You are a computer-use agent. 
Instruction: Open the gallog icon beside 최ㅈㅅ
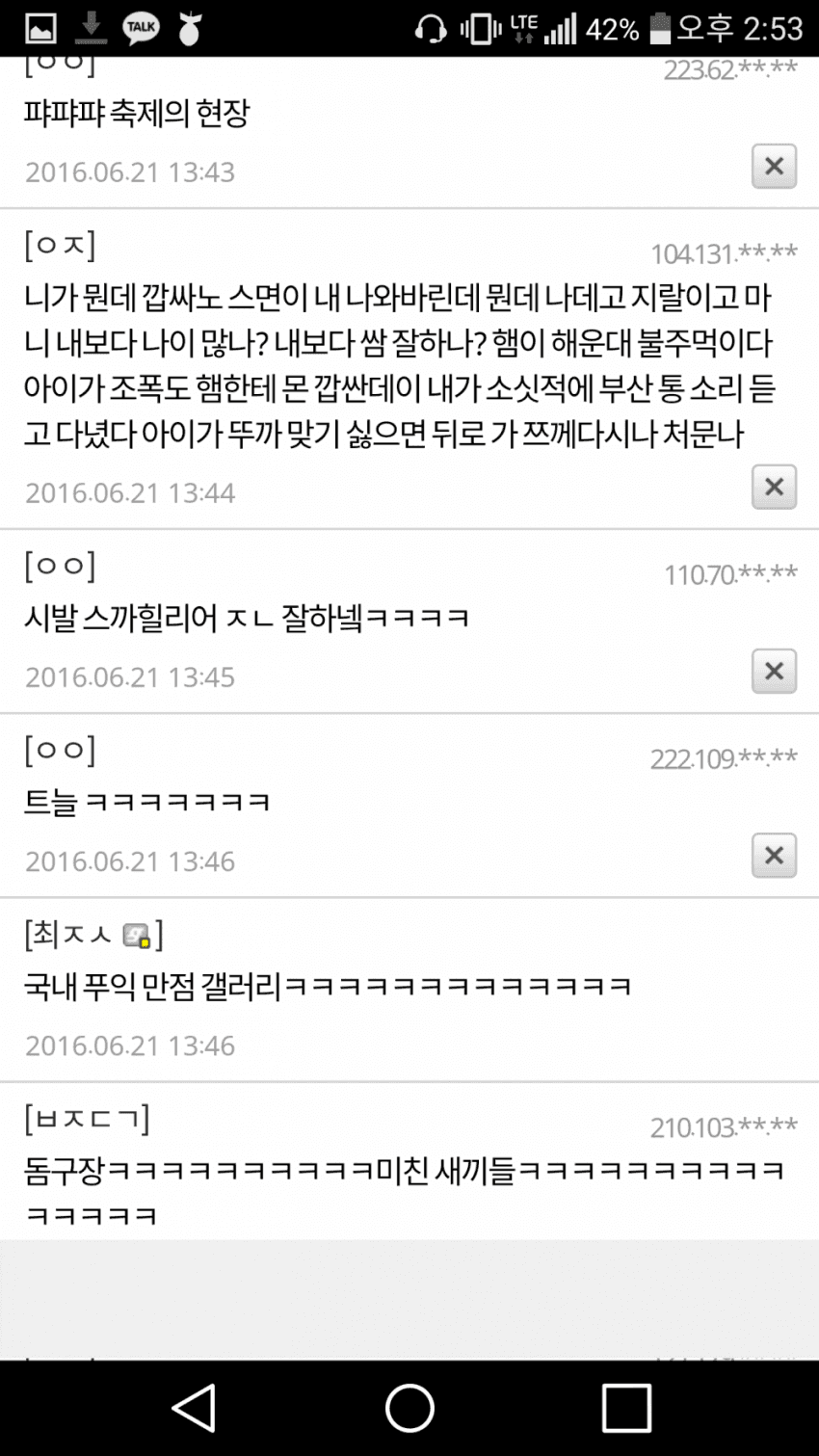pyautogui.click(x=137, y=936)
